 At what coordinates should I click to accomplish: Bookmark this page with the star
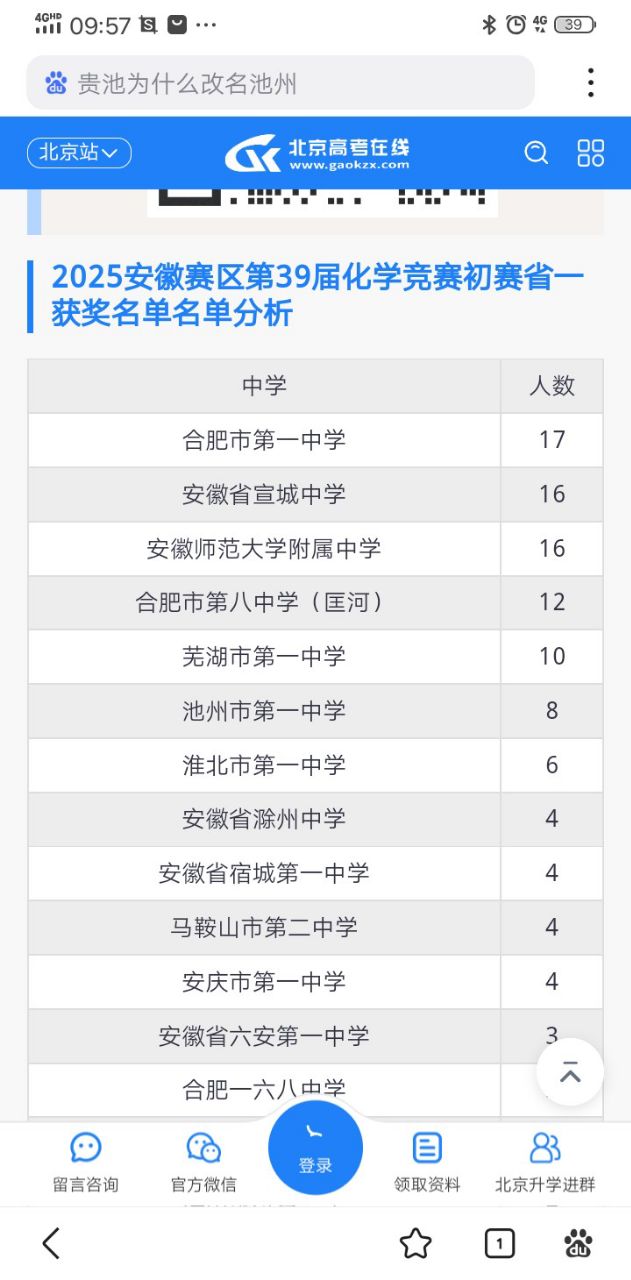415,1243
